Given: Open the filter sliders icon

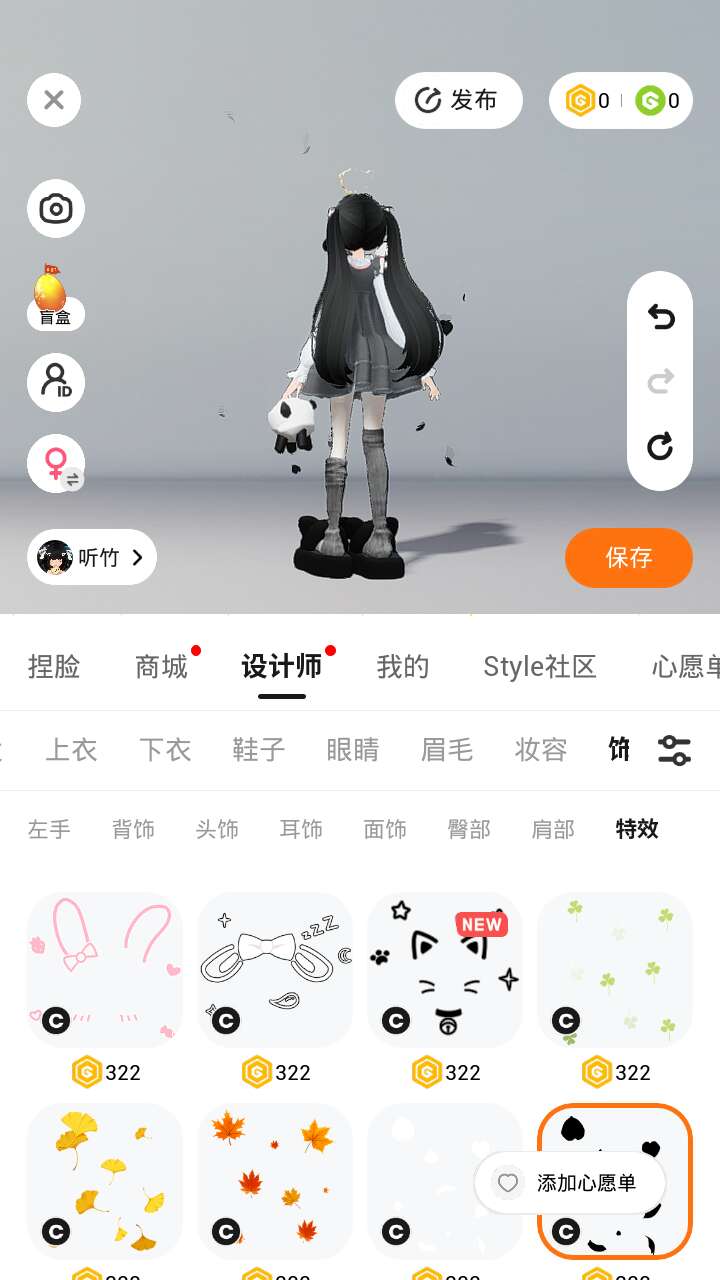Looking at the screenshot, I should click(674, 750).
